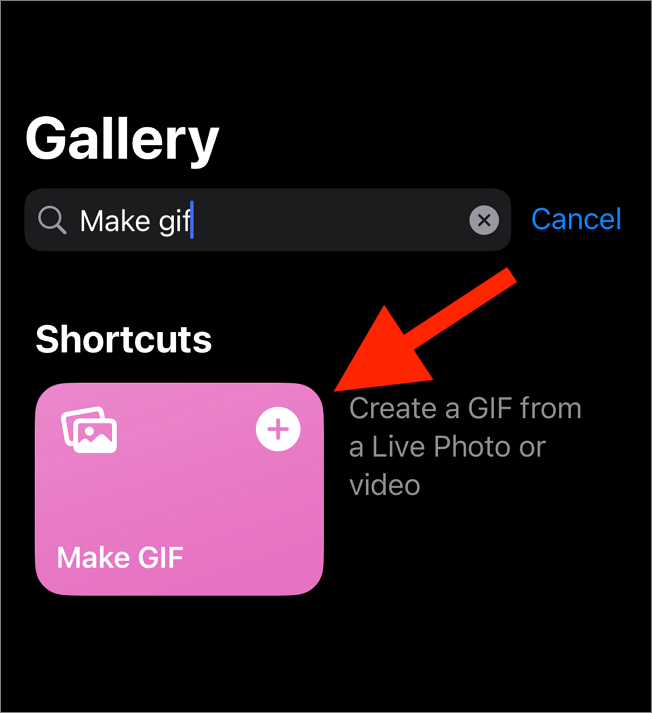Cancel the gallery search
This screenshot has height=713, width=652.
tap(576, 219)
